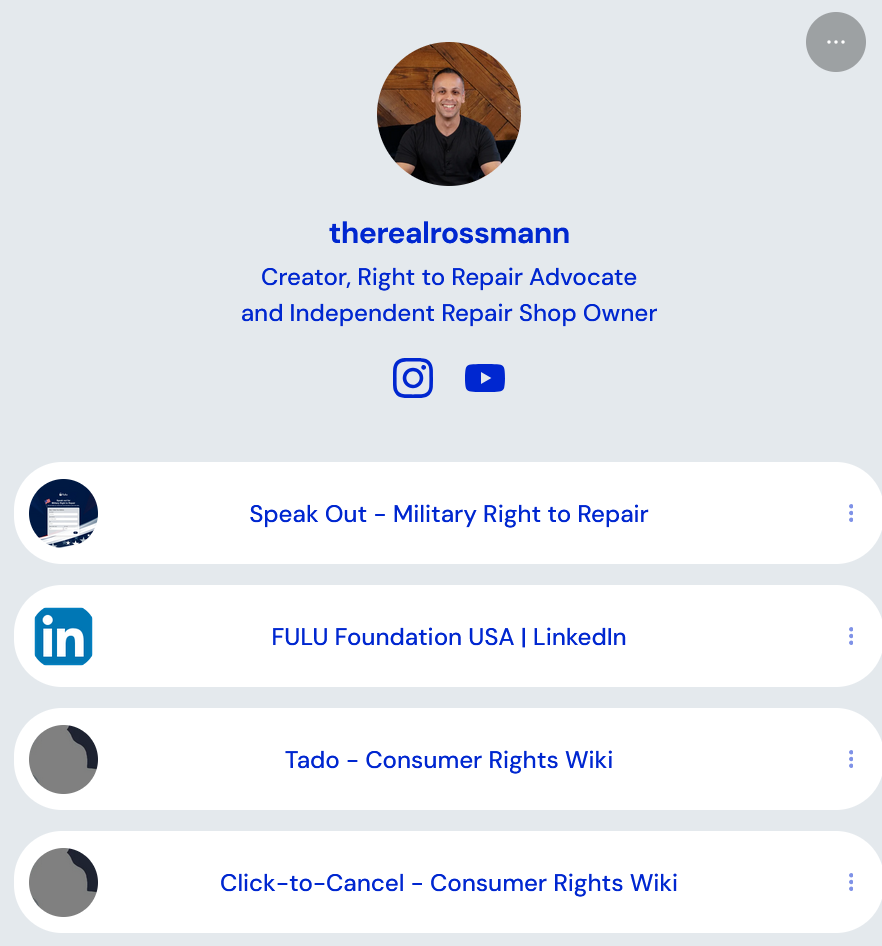
Task: Tap the three-dot menu on Speak Out link
Action: click(851, 513)
